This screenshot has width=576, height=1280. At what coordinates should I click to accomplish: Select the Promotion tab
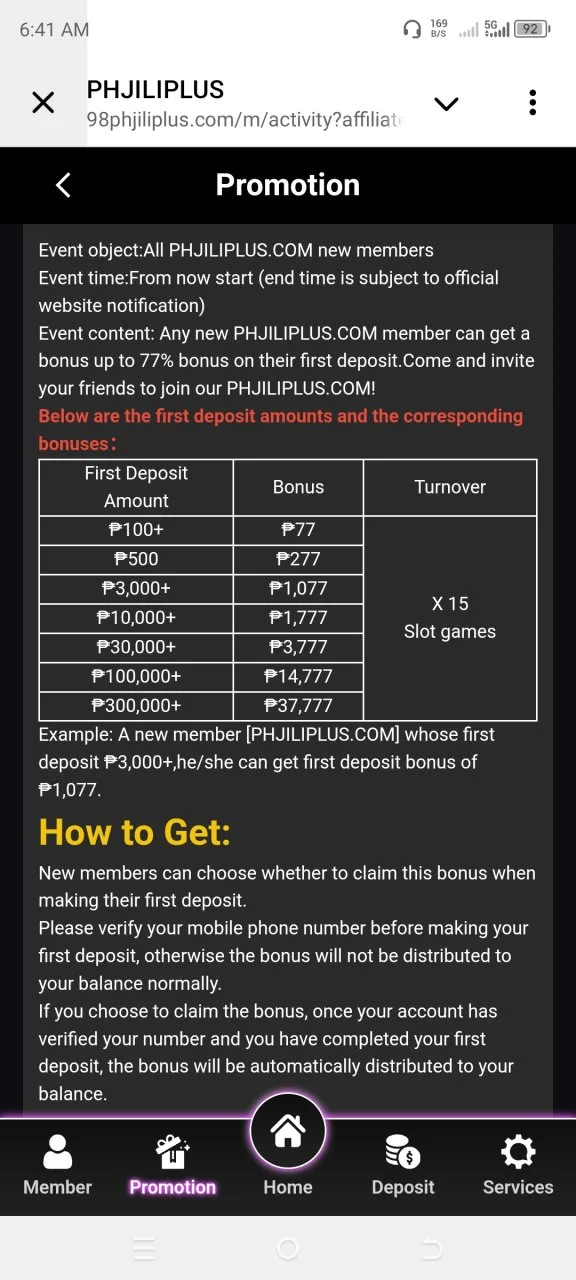coord(172,1165)
